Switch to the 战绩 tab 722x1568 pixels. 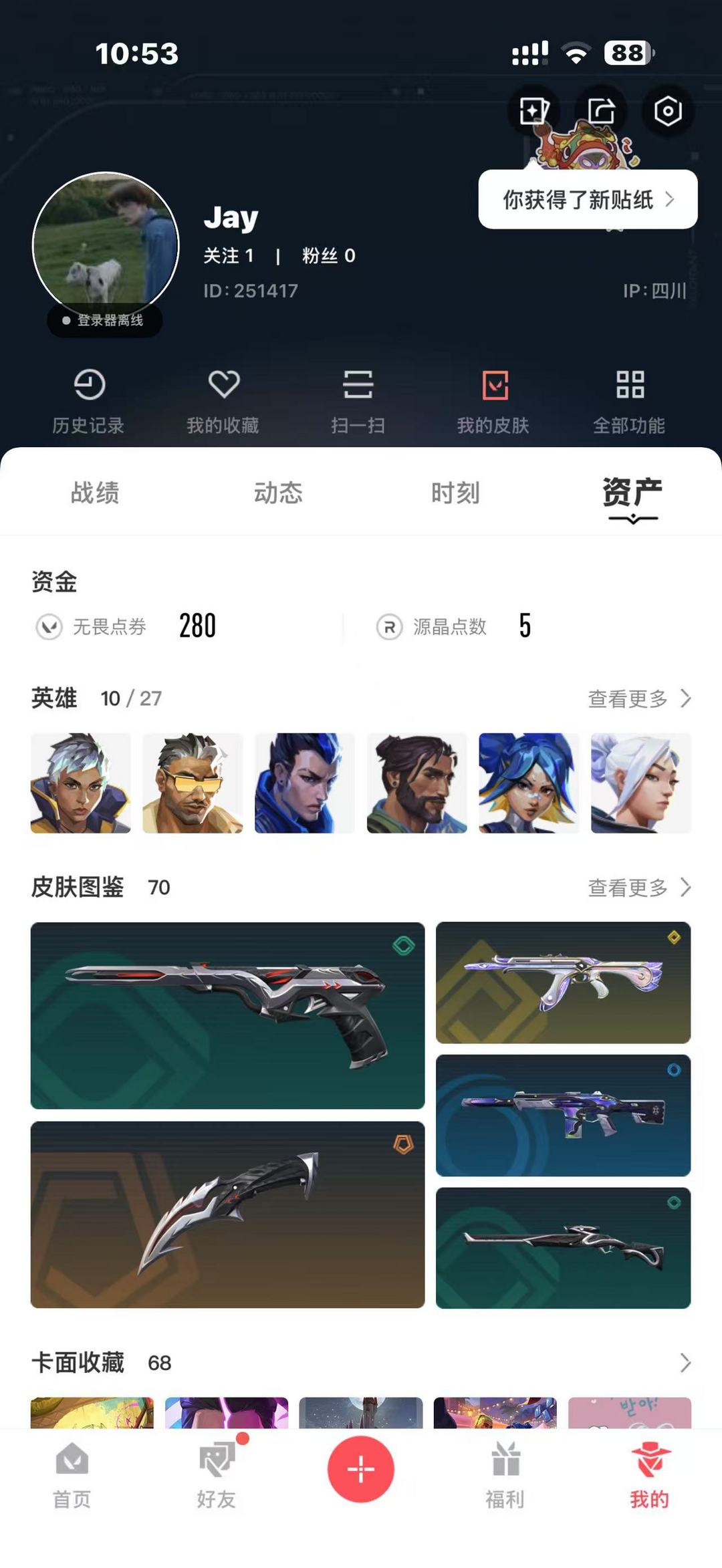coord(95,493)
